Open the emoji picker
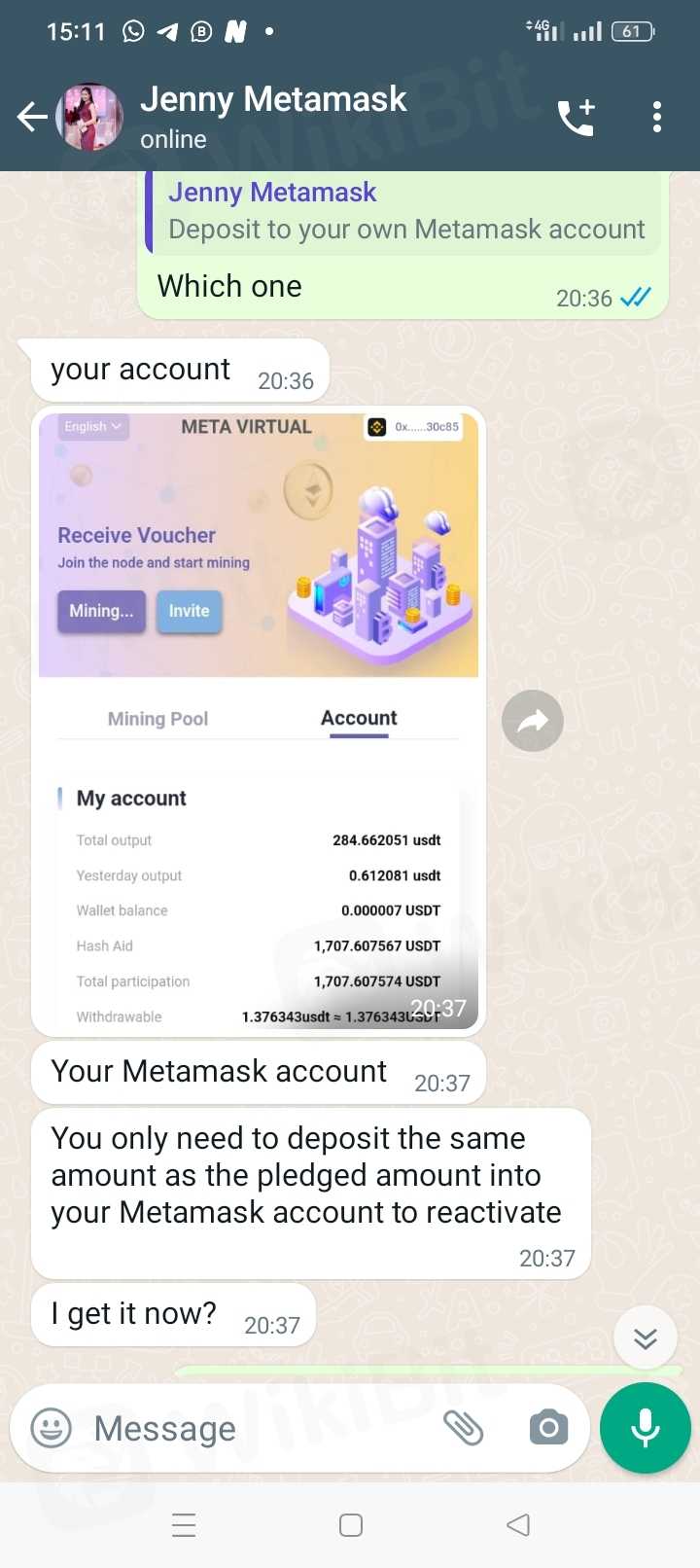The height and width of the screenshot is (1568, 700). pos(52,1428)
